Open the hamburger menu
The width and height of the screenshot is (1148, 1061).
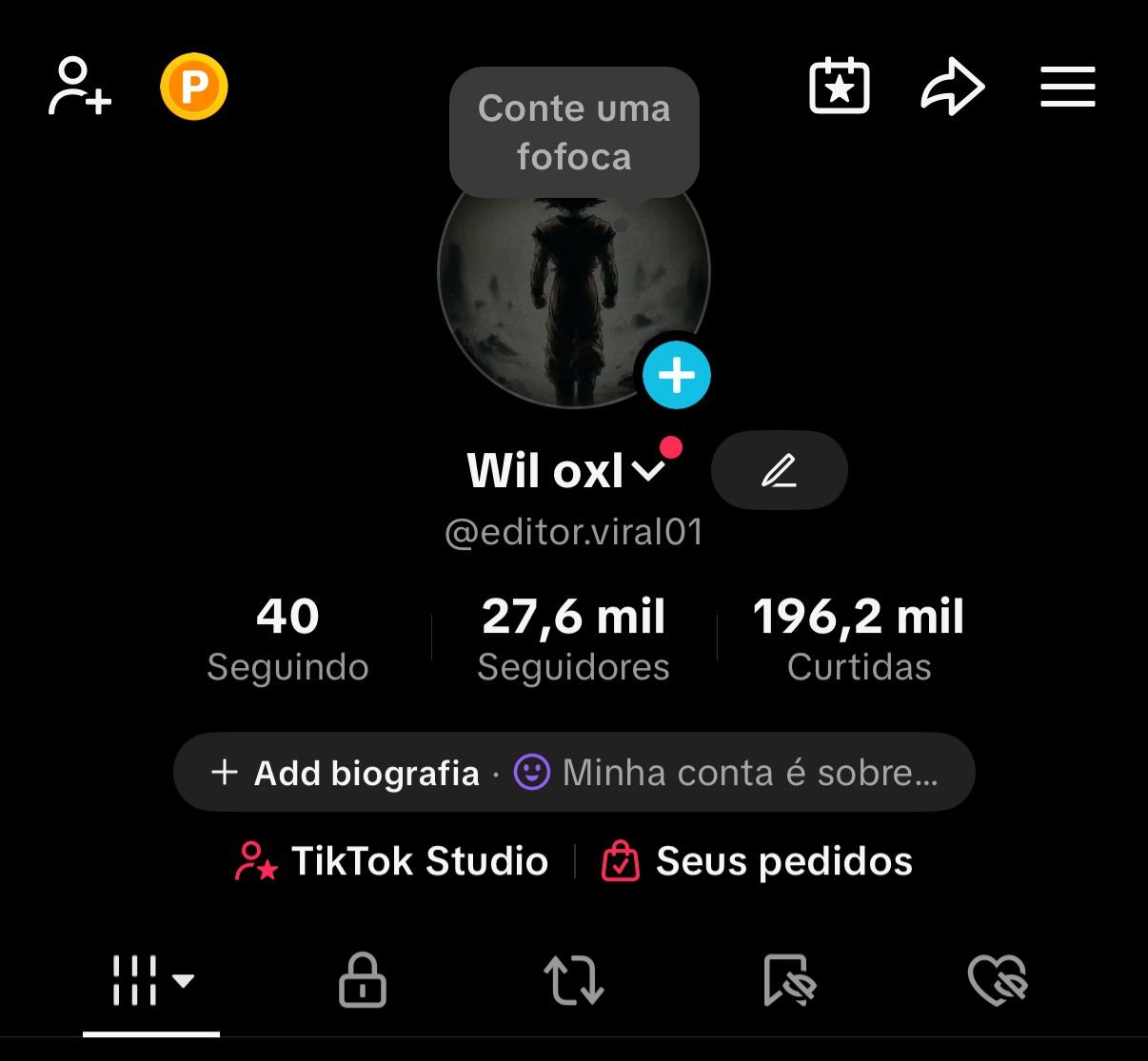(1067, 88)
